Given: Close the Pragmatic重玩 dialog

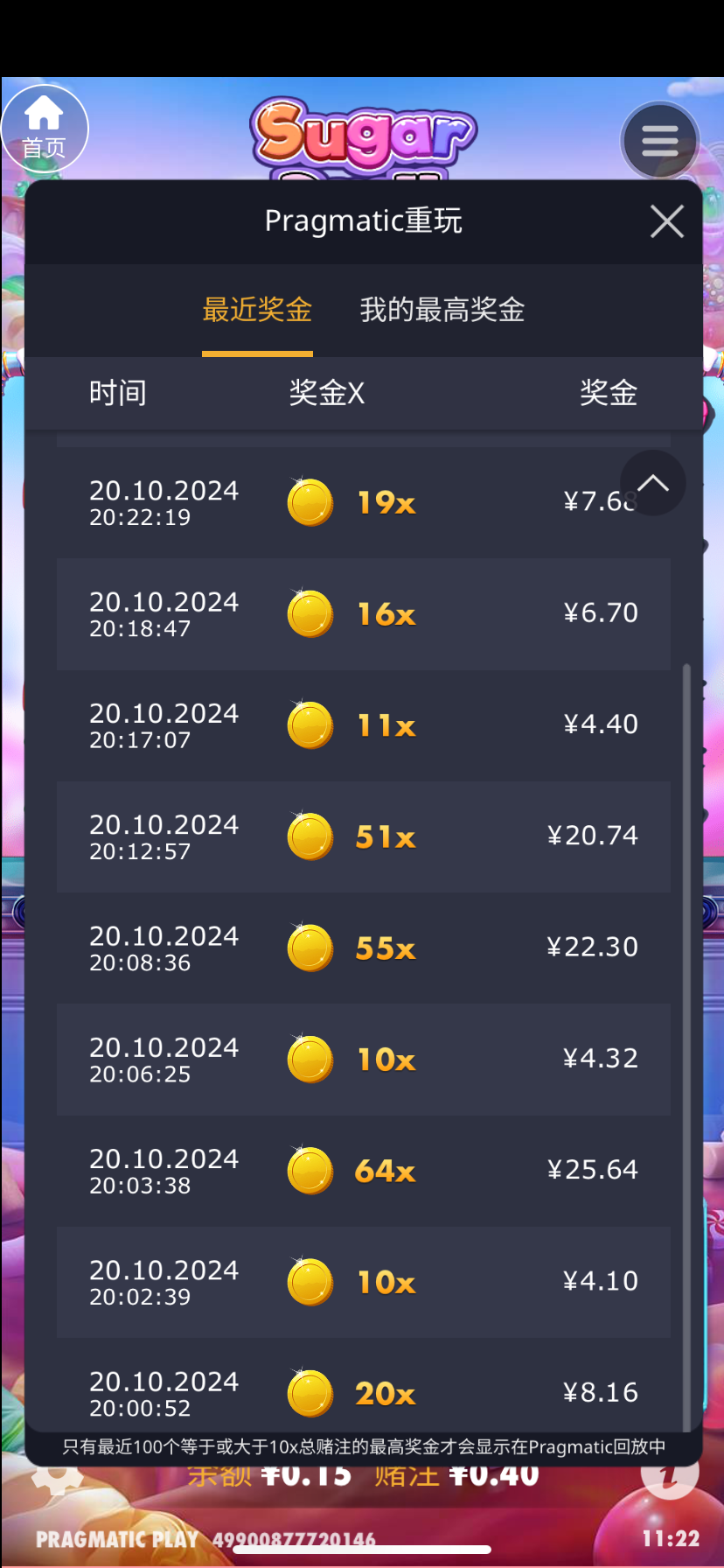Looking at the screenshot, I should (x=667, y=222).
